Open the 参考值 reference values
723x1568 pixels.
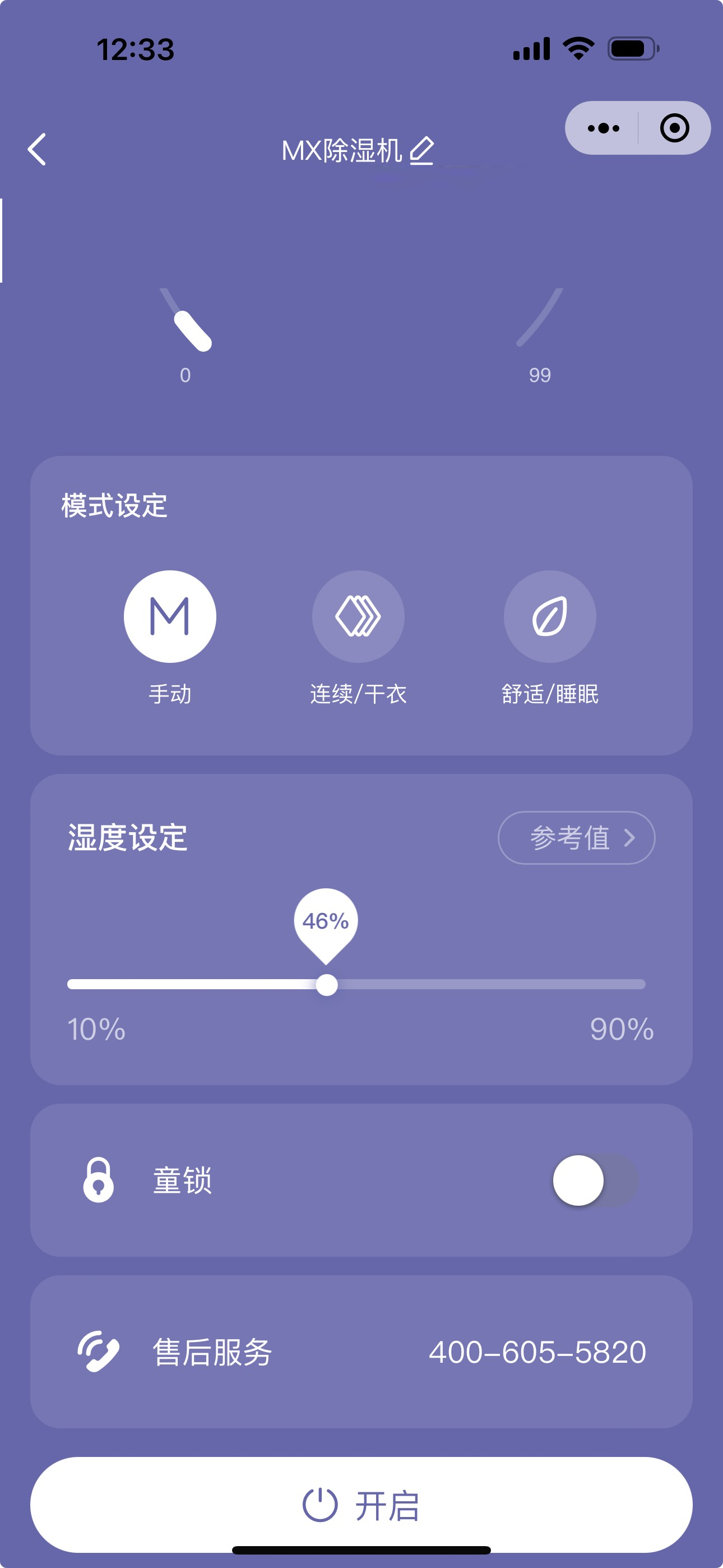coord(576,838)
